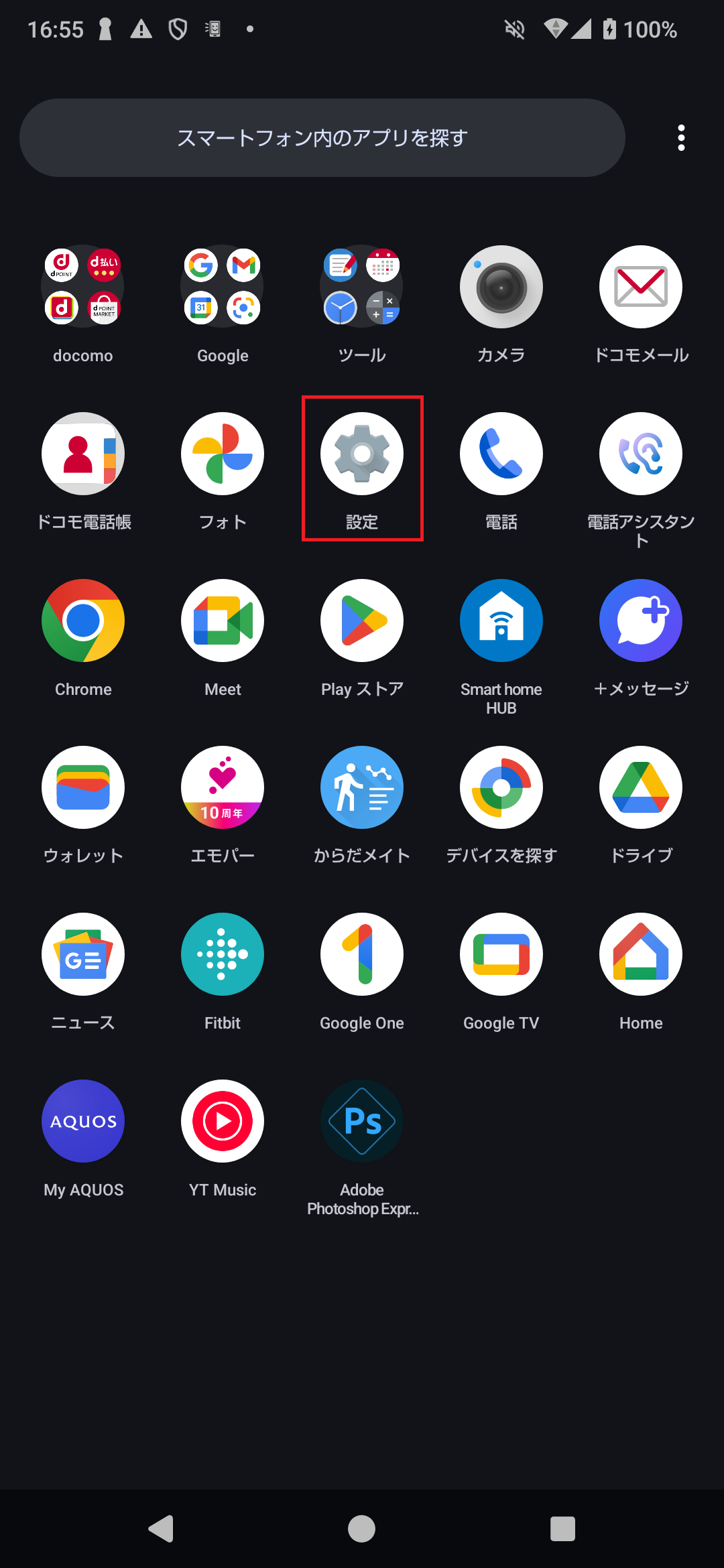Launch the カメラ app
The image size is (724, 1568).
click(x=501, y=287)
